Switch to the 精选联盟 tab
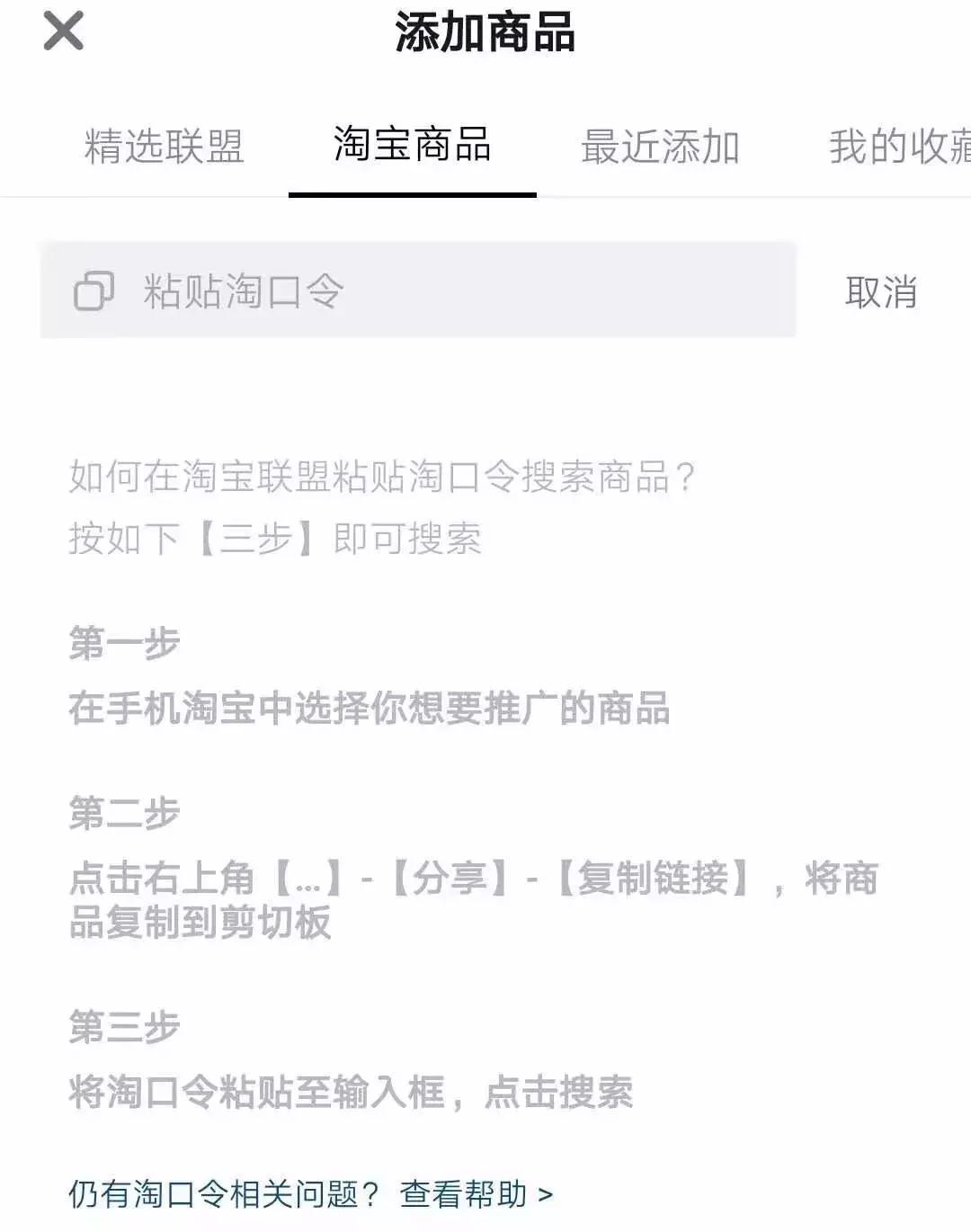 (164, 147)
